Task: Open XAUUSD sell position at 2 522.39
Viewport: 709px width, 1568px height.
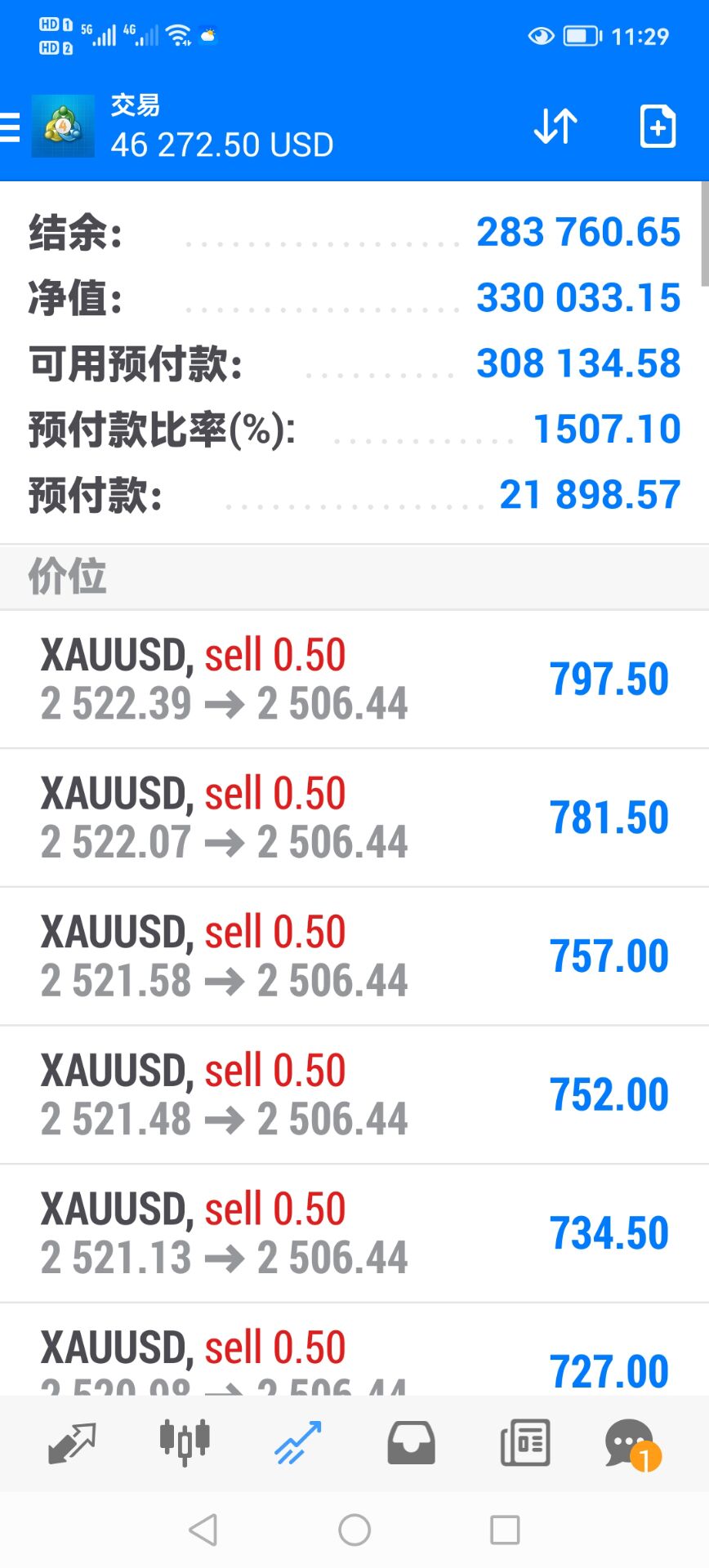Action: click(354, 679)
